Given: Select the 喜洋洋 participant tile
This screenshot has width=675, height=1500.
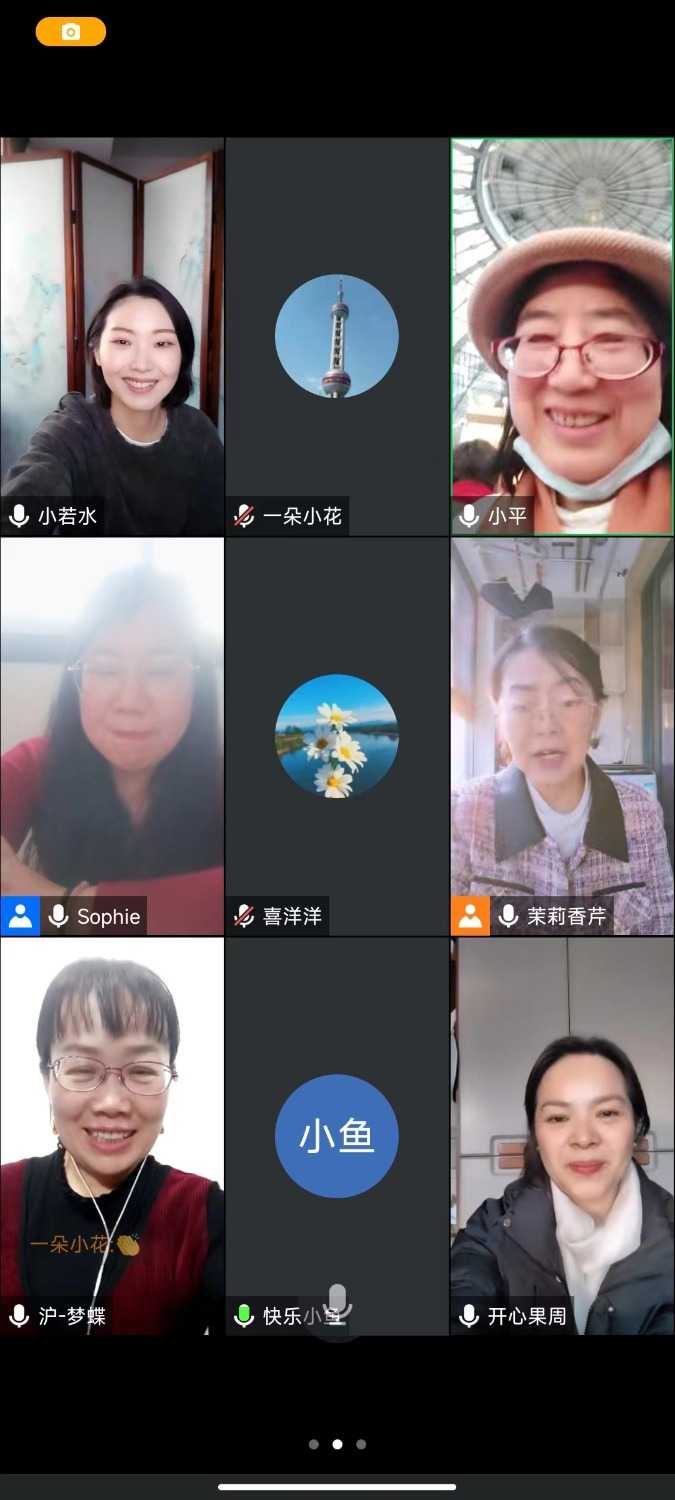Looking at the screenshot, I should coord(337,735).
